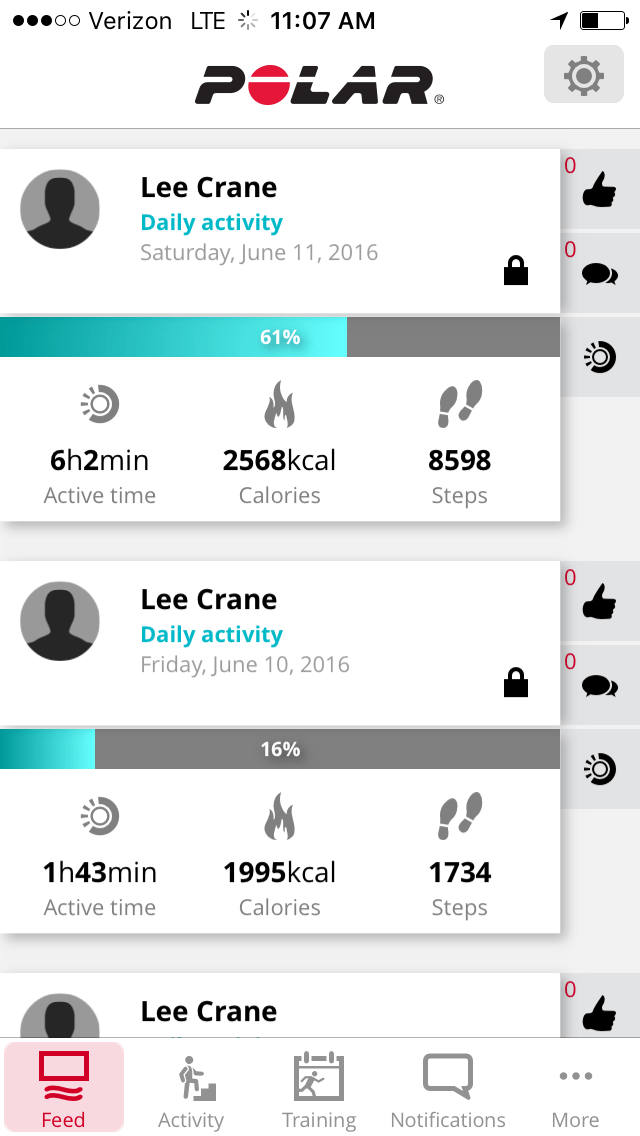The height and width of the screenshot is (1136, 640).
Task: Open the Saturday, June 11 daily activity card
Action: [280, 335]
